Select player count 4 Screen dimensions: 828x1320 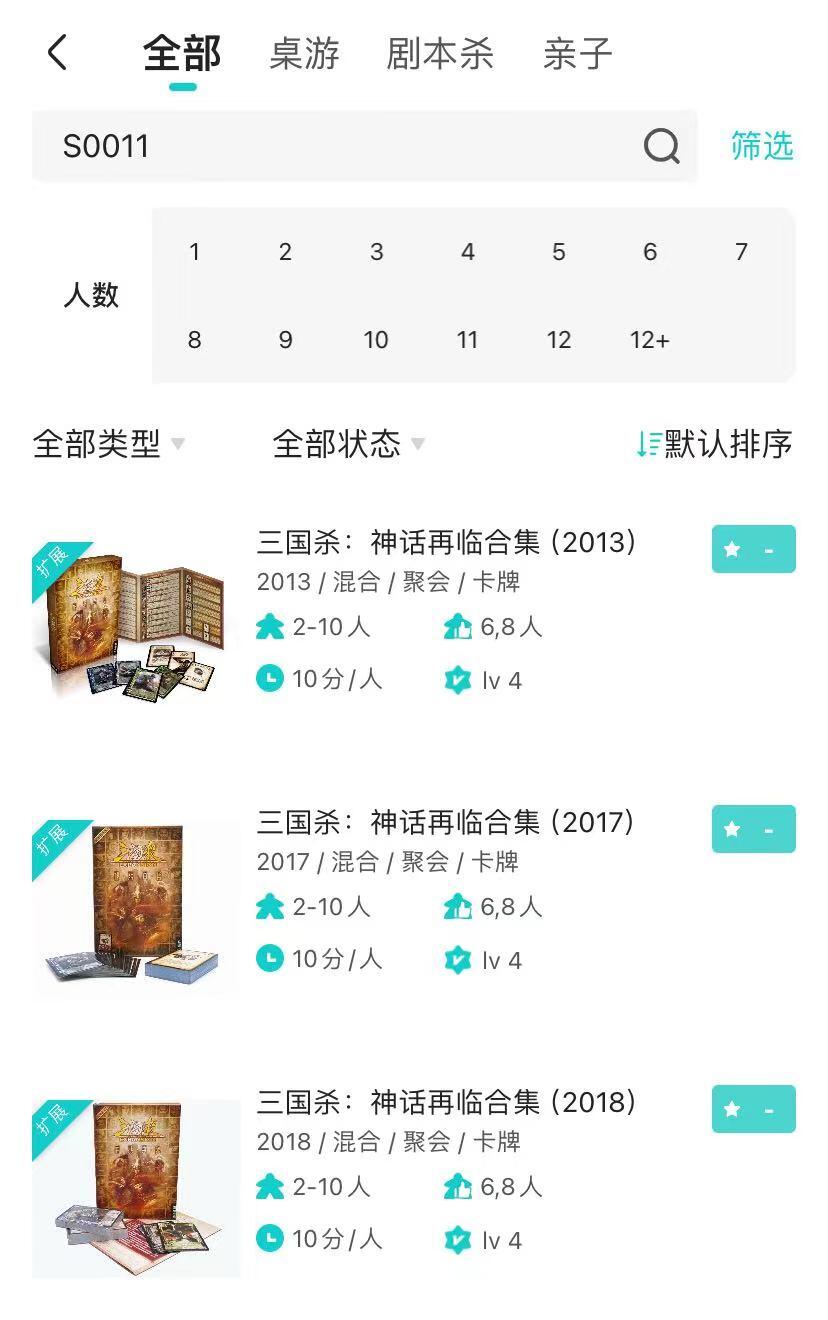467,252
